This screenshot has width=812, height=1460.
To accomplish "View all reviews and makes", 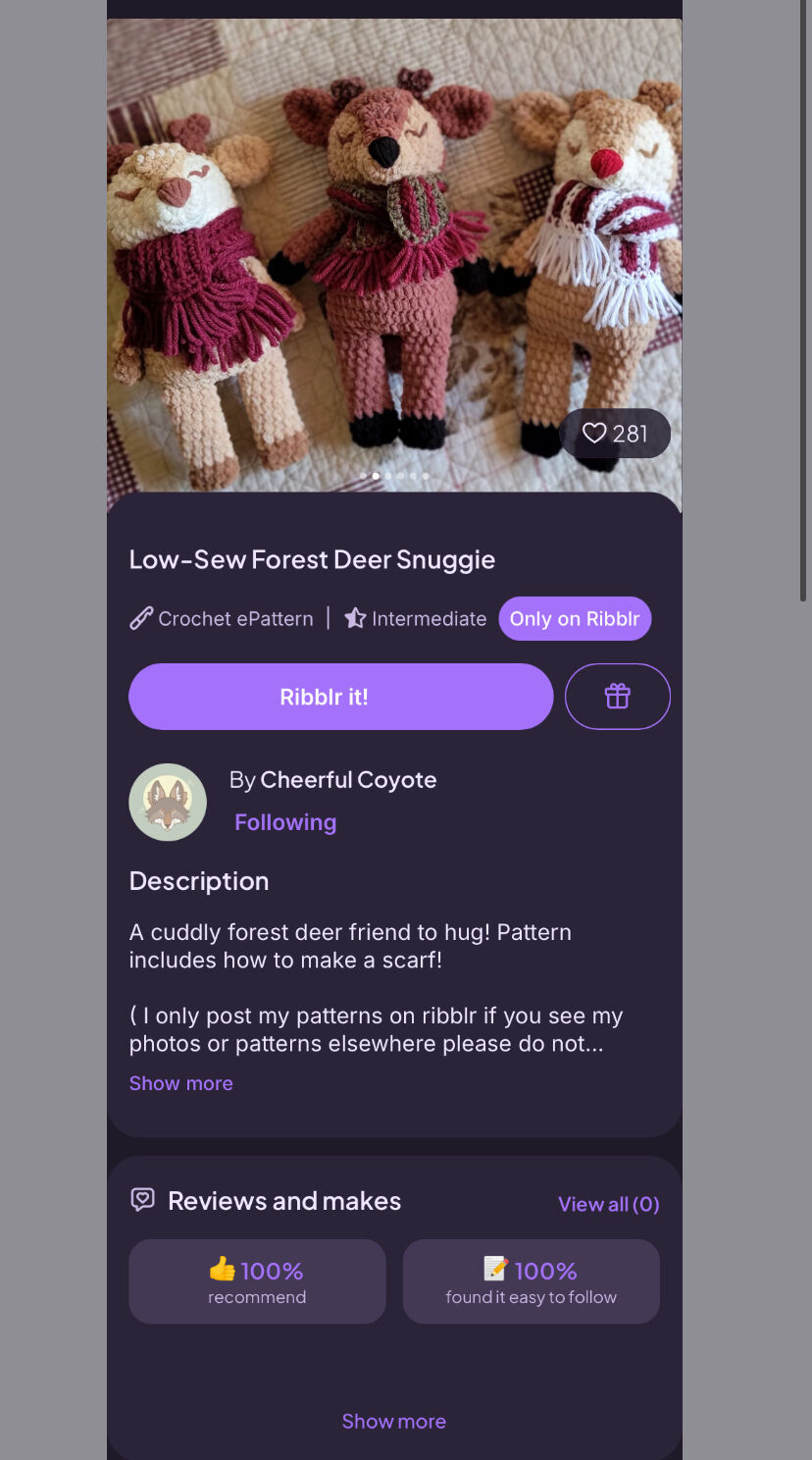I will tap(608, 1204).
